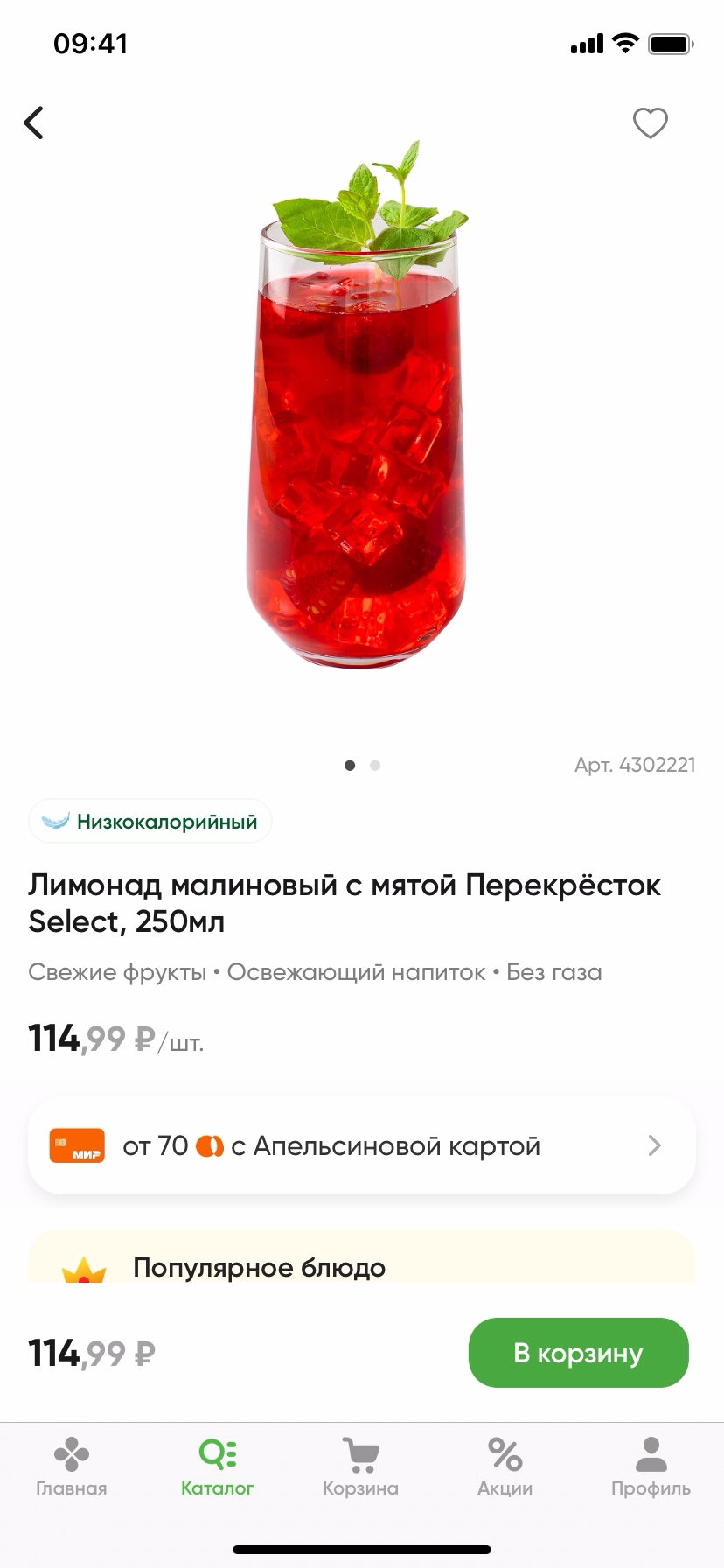Image resolution: width=724 pixels, height=1568 pixels.
Task: Tap the Низкокалорийный chip
Action: pos(150,822)
